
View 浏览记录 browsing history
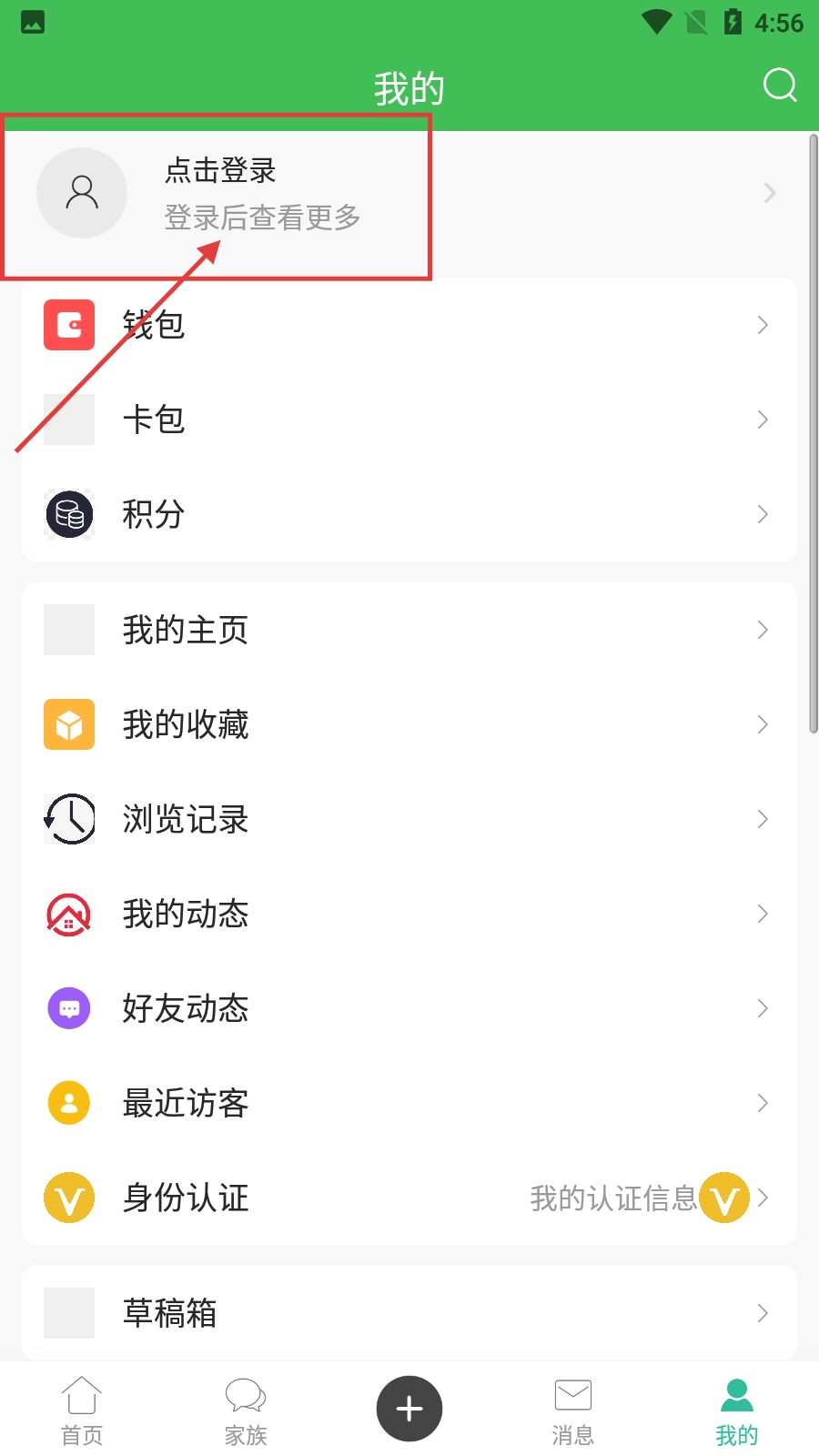pyautogui.click(x=409, y=819)
